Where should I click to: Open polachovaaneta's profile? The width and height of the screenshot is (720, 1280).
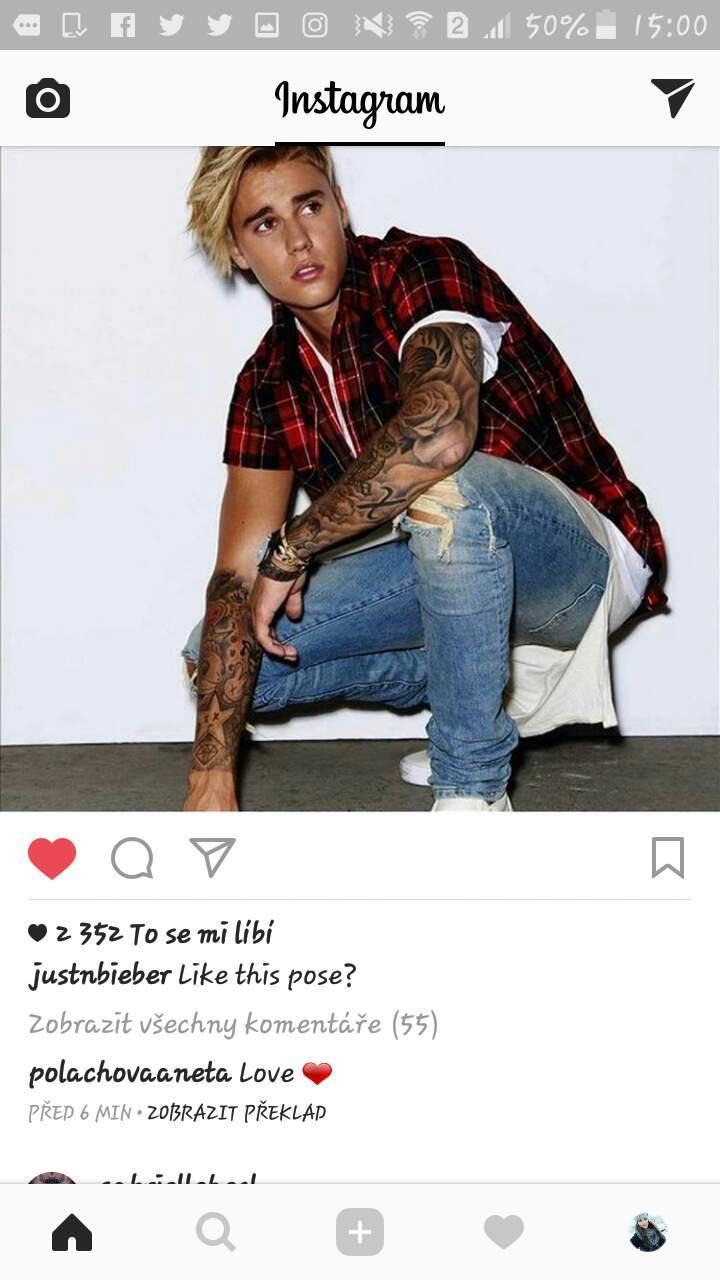click(x=130, y=1074)
